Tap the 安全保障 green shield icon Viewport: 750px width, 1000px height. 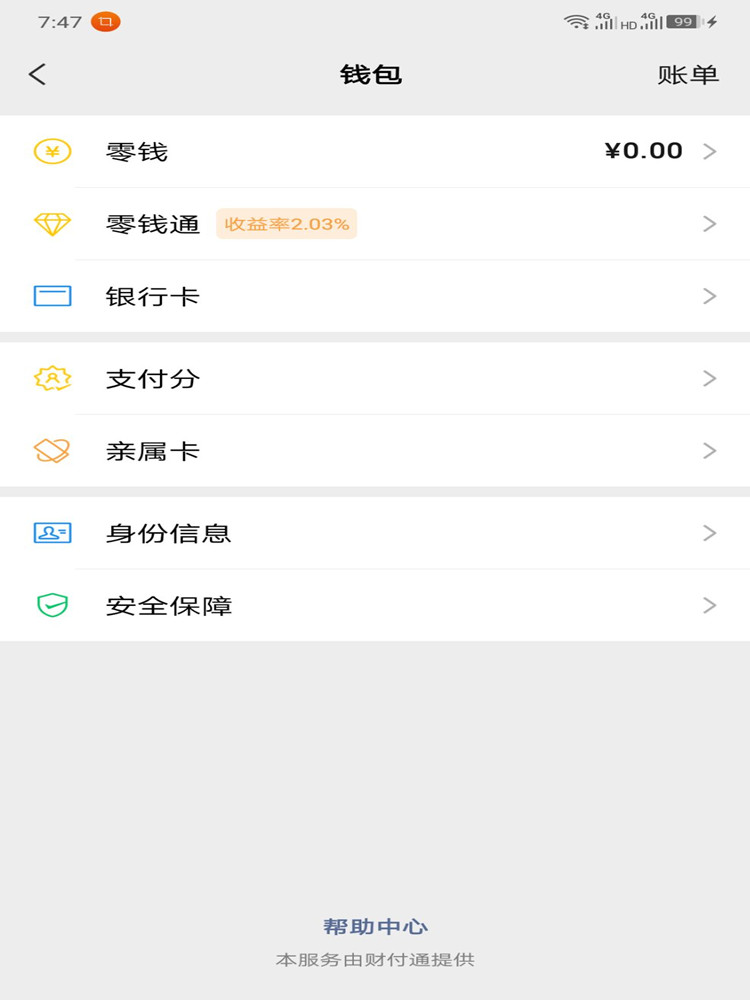(x=52, y=604)
